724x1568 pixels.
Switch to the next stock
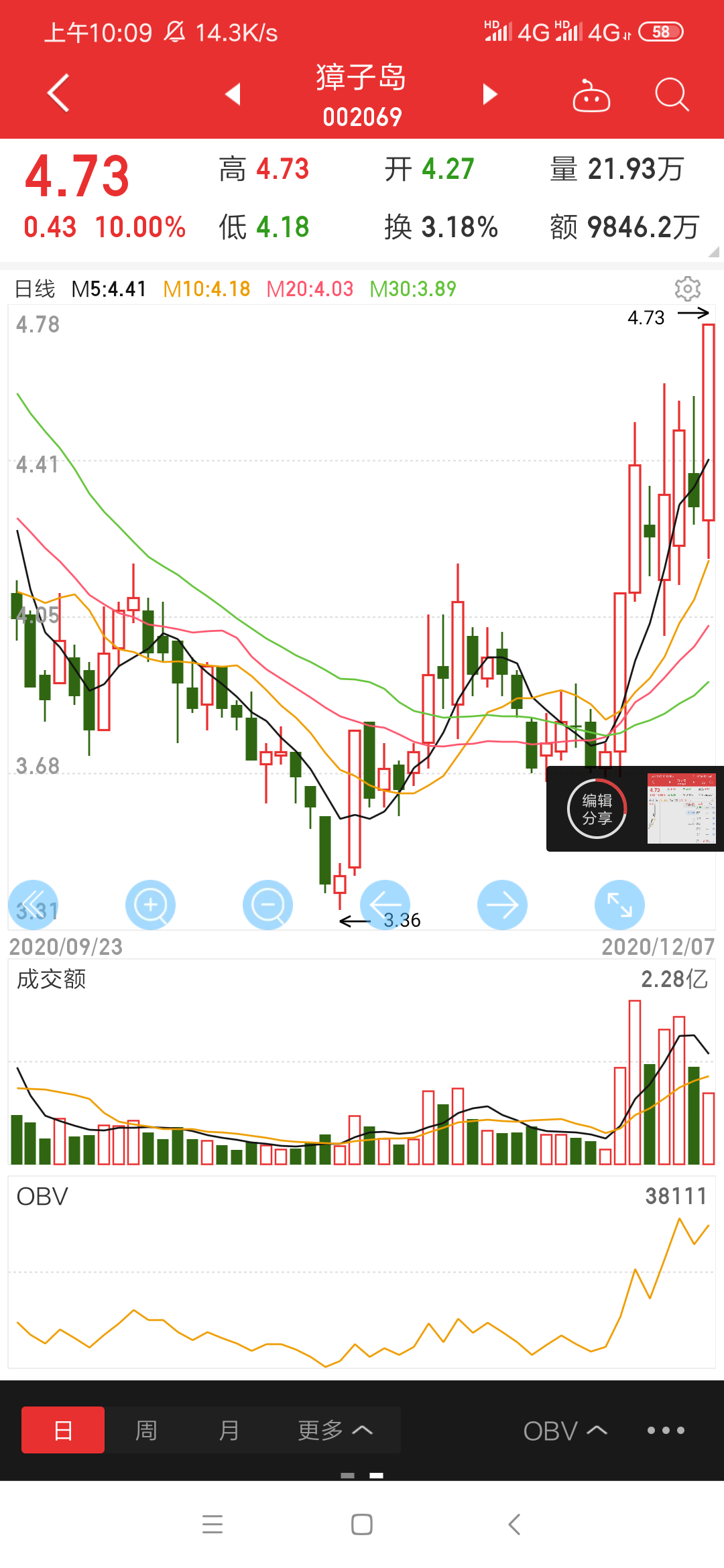490,94
